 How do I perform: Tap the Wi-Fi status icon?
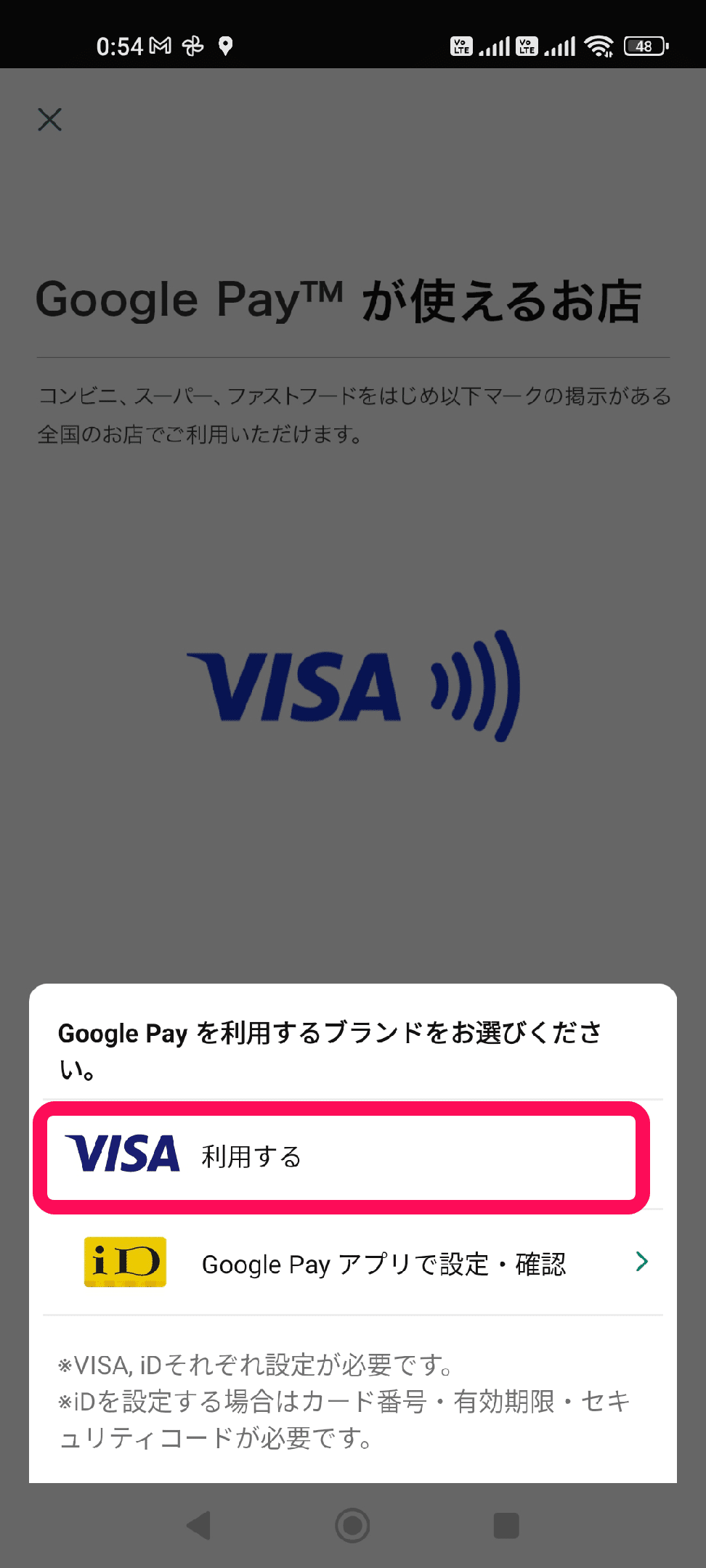[599, 45]
